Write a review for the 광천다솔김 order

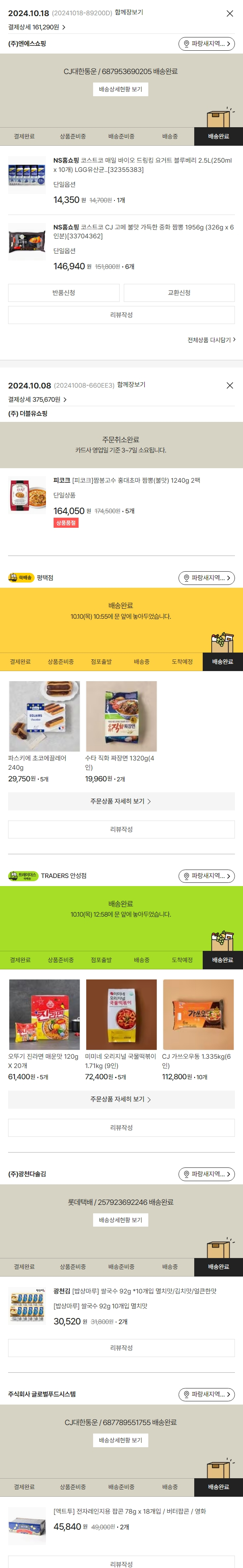click(121, 1348)
